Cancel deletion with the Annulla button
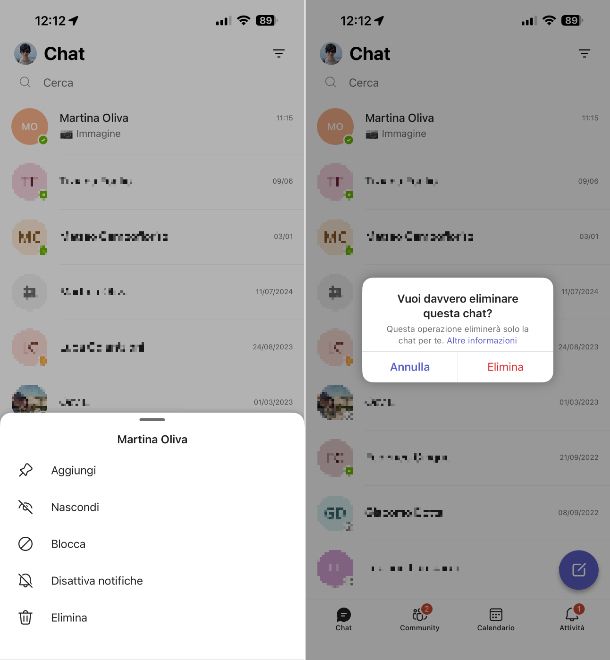The image size is (610, 660). point(410,367)
